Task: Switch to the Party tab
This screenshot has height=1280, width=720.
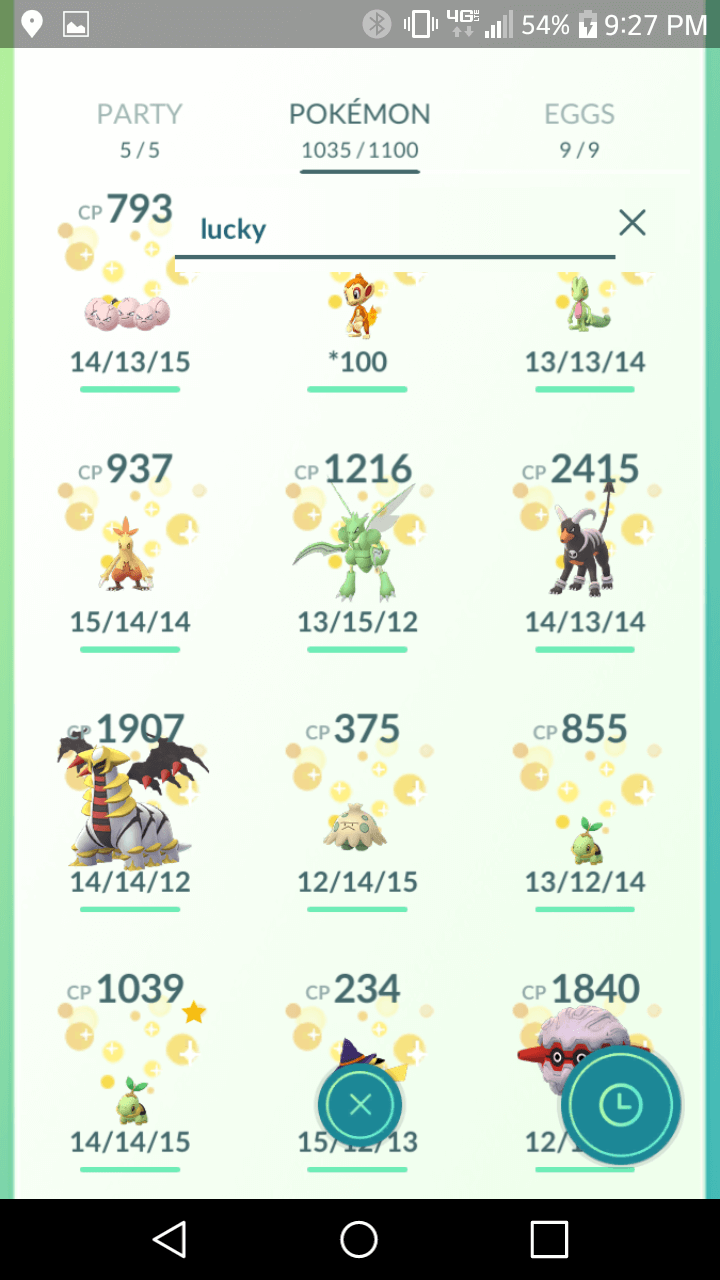Action: pyautogui.click(x=139, y=130)
